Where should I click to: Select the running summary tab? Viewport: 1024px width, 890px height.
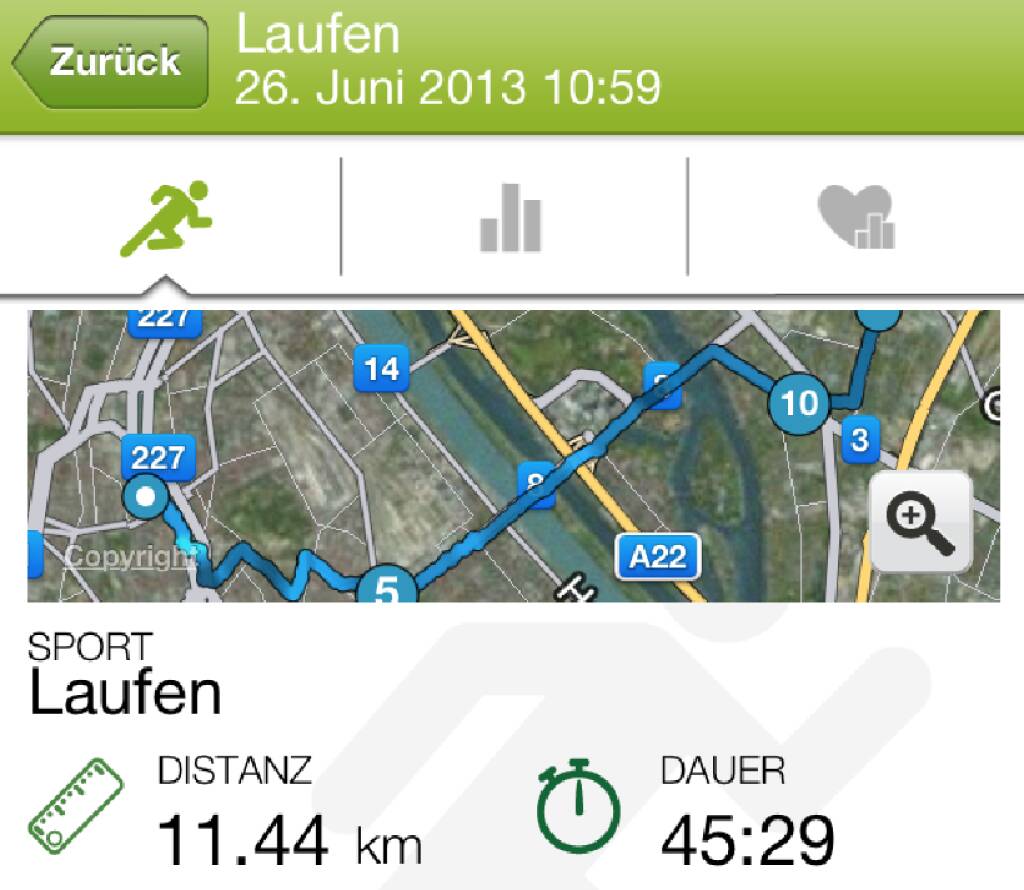[x=168, y=217]
